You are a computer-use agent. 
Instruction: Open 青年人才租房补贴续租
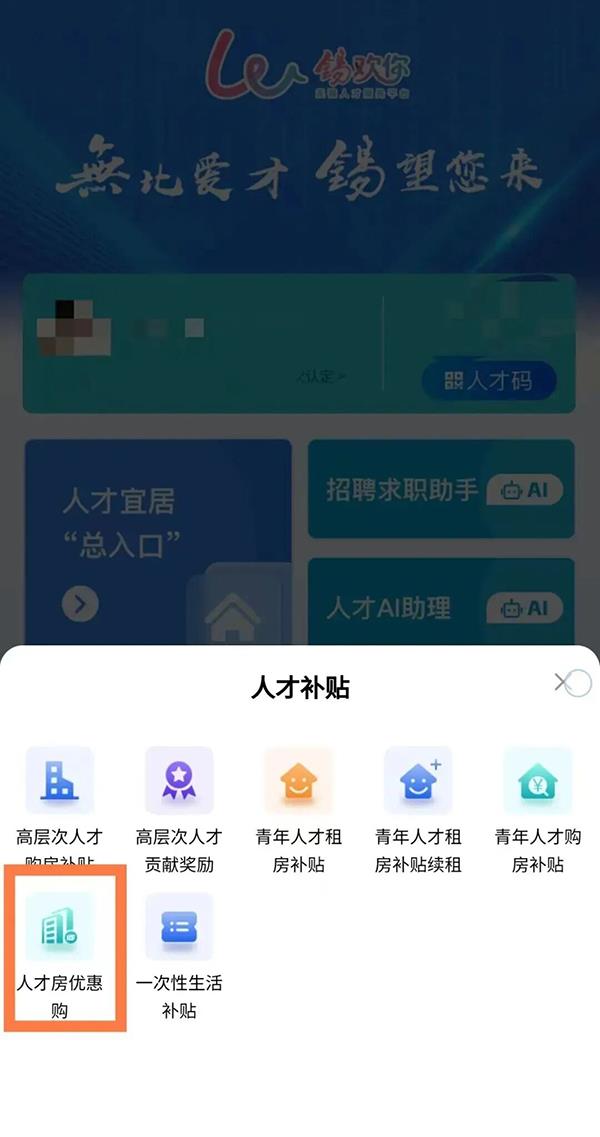click(418, 790)
